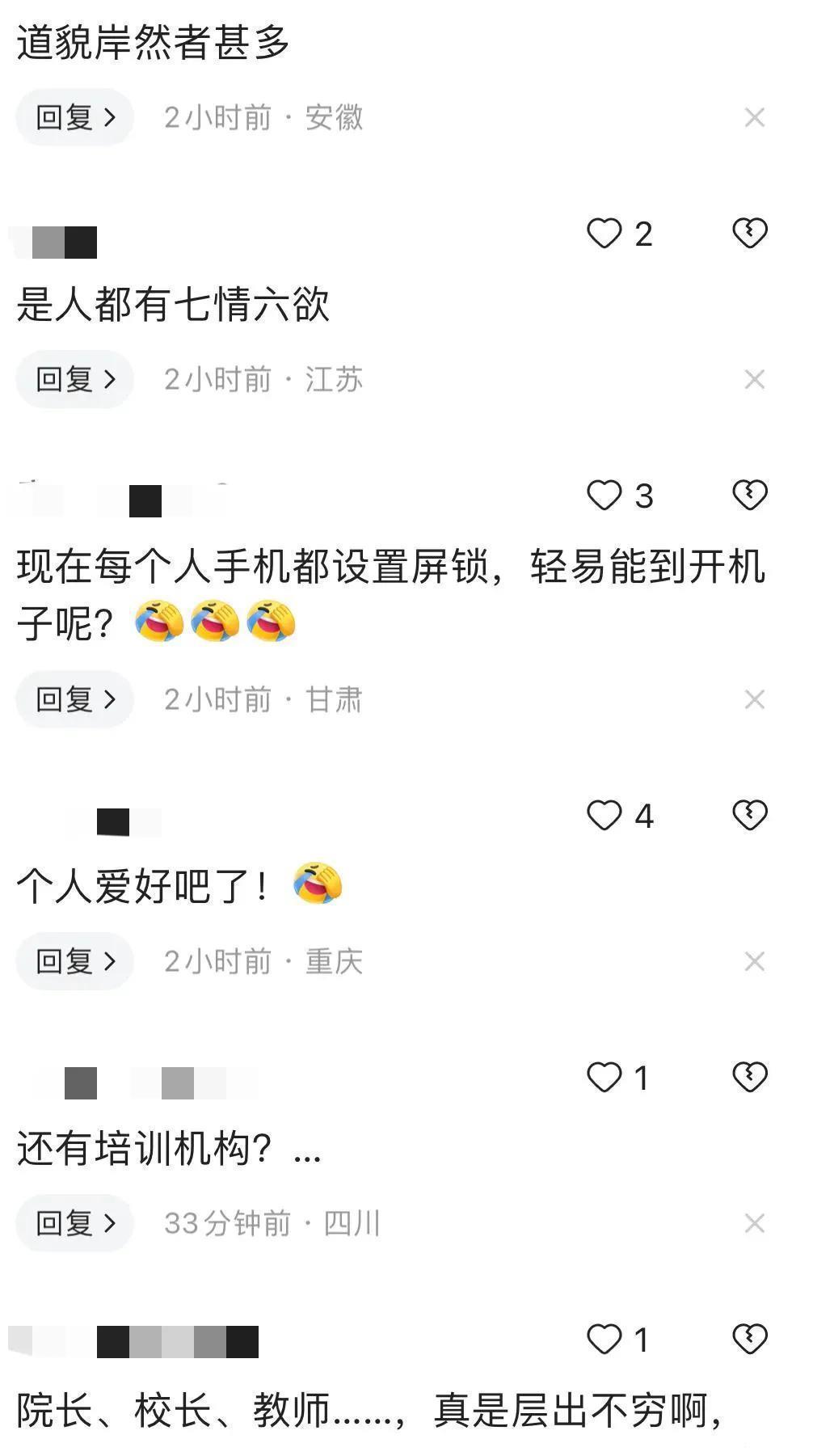813x1456 pixels.
Task: Like the comment 个人爱好吧了
Action: pyautogui.click(x=604, y=816)
